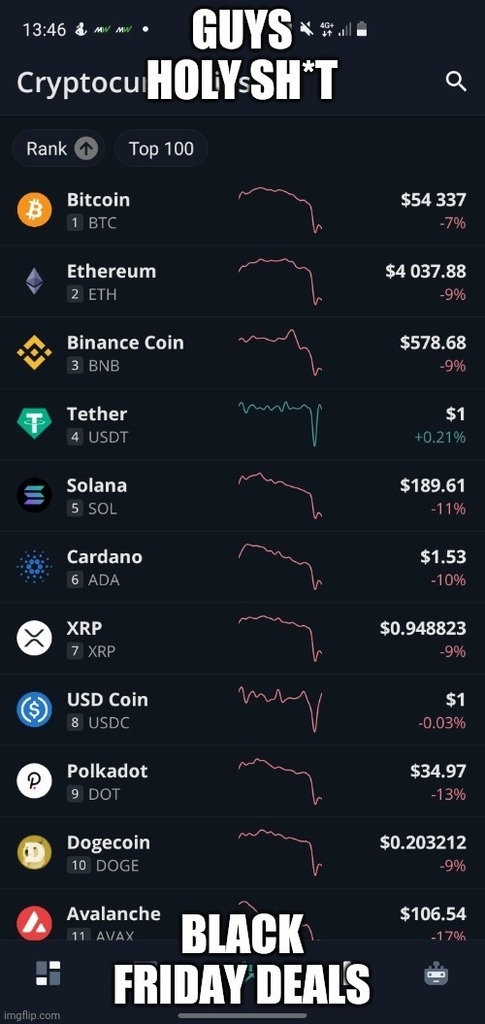
Task: Switch to the robot tab in bottom bar
Action: click(436, 974)
